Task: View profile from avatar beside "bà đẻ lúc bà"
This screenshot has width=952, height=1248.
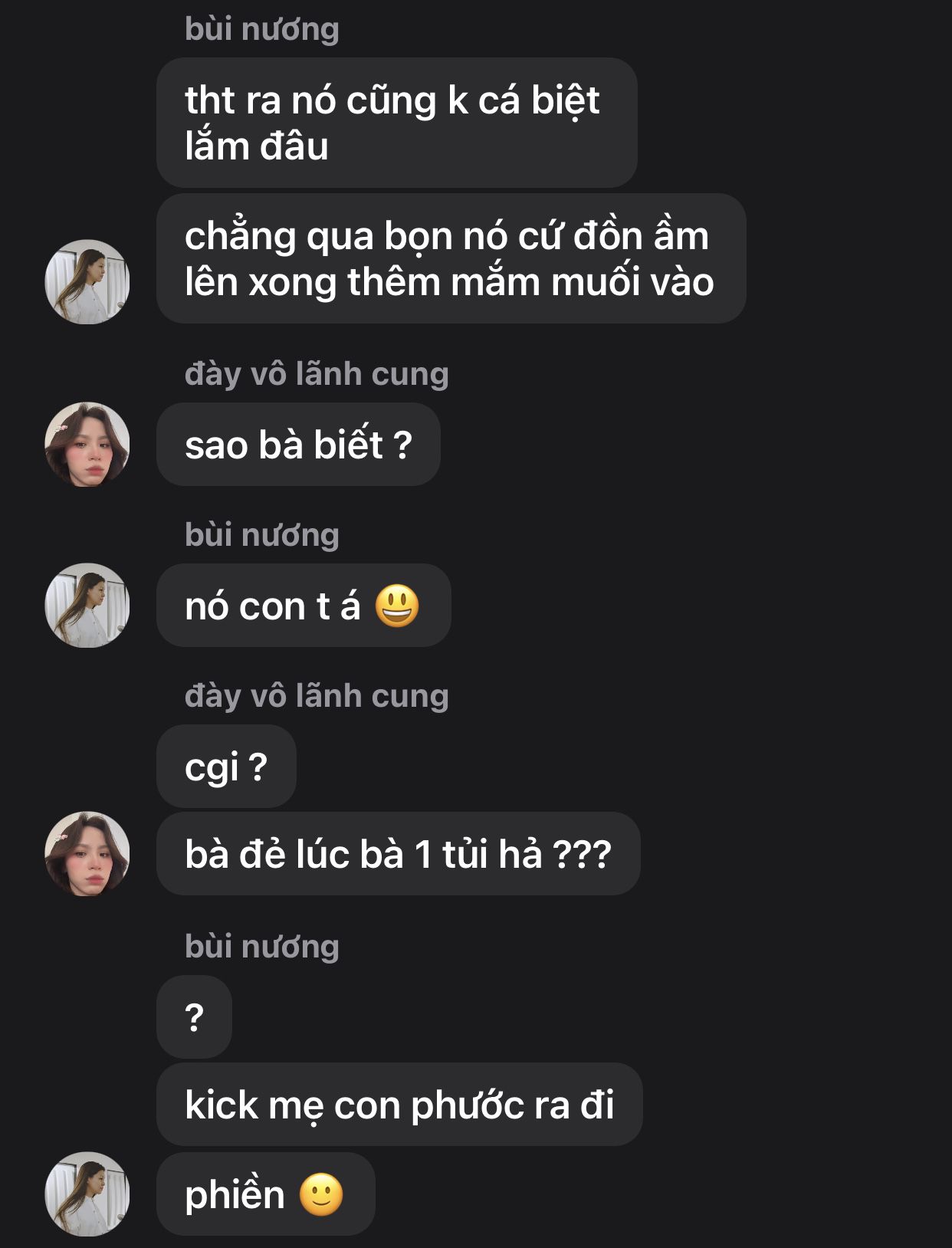Action: (x=87, y=854)
